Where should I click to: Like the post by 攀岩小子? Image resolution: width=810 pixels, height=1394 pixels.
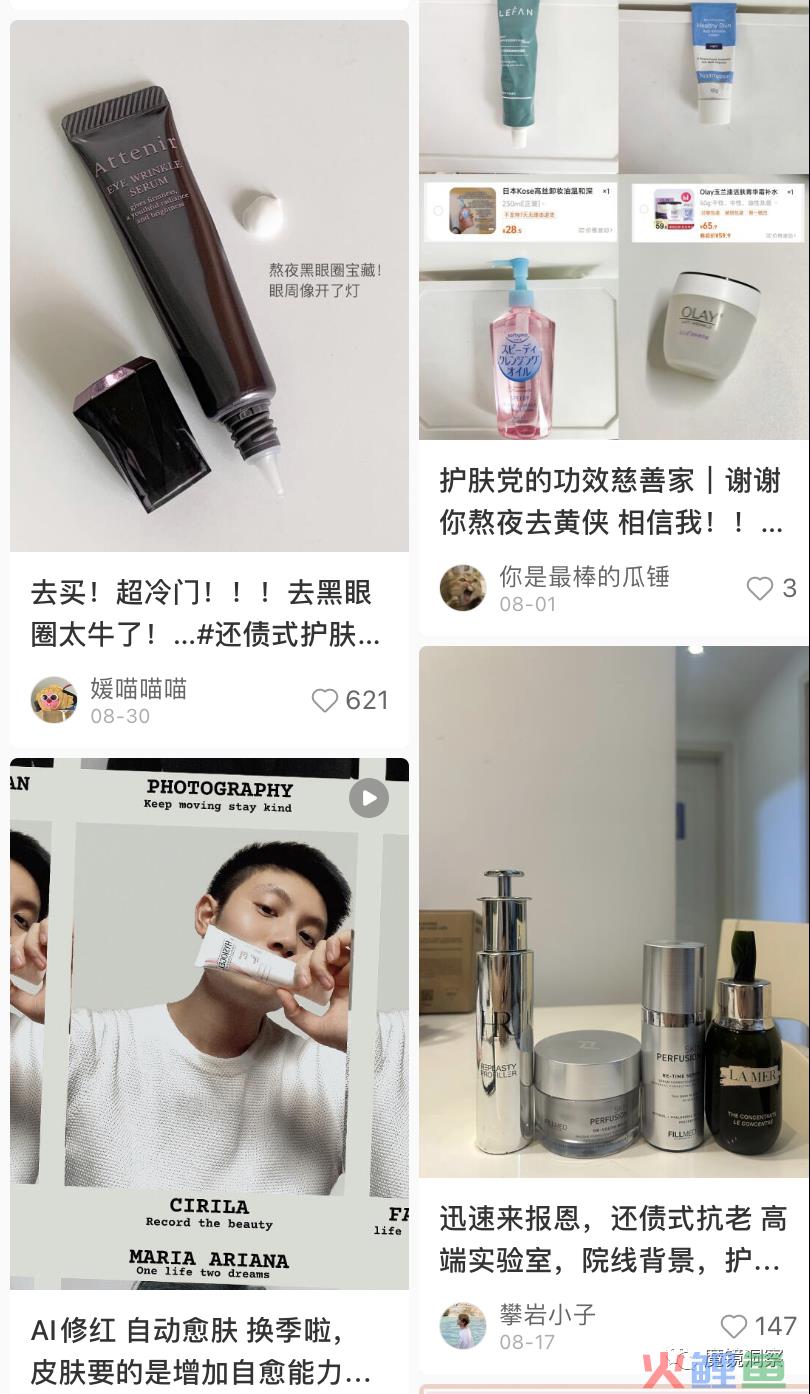point(734,1326)
